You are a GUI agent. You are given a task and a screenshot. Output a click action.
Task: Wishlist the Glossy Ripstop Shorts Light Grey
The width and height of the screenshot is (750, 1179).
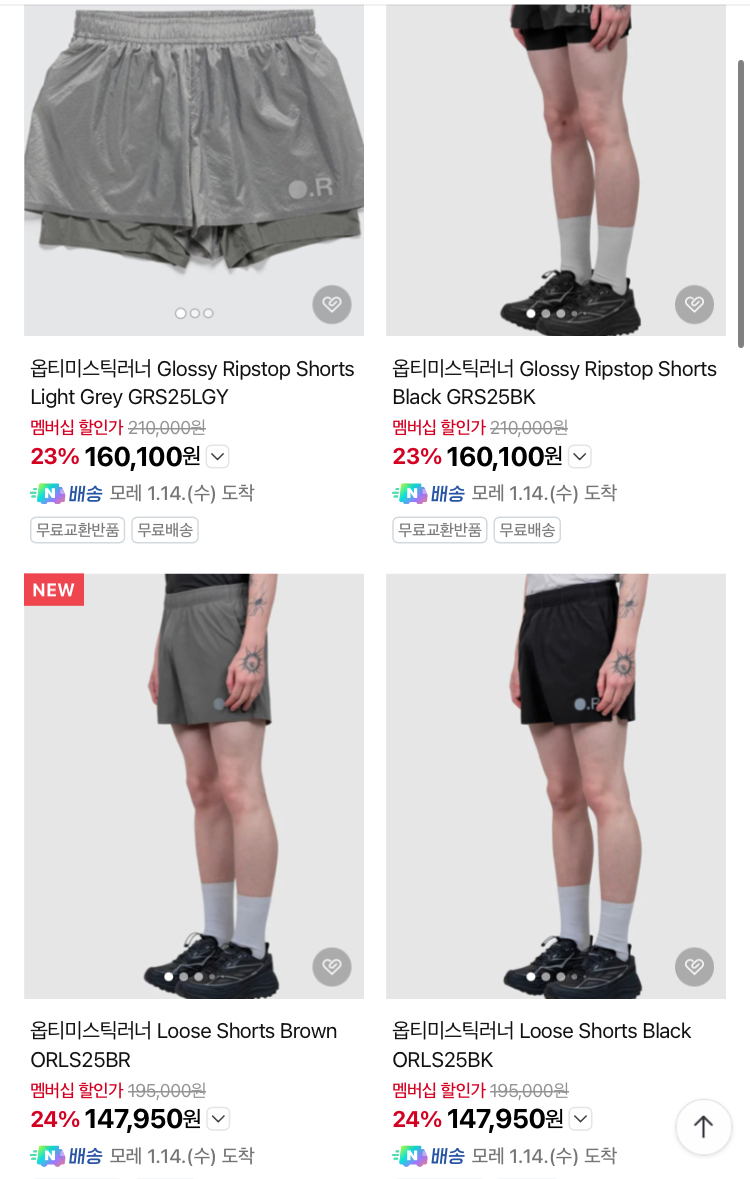[x=332, y=304]
